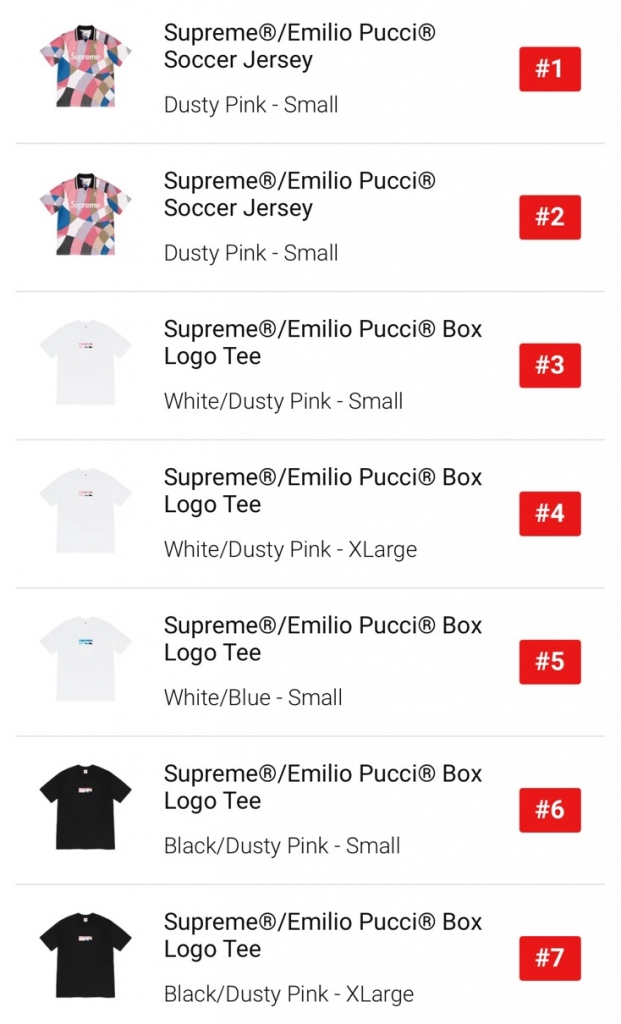This screenshot has width=621, height=1024.
Task: View the White/Dusty Pink XLarge Box Logo Tee
Action: click(x=310, y=513)
